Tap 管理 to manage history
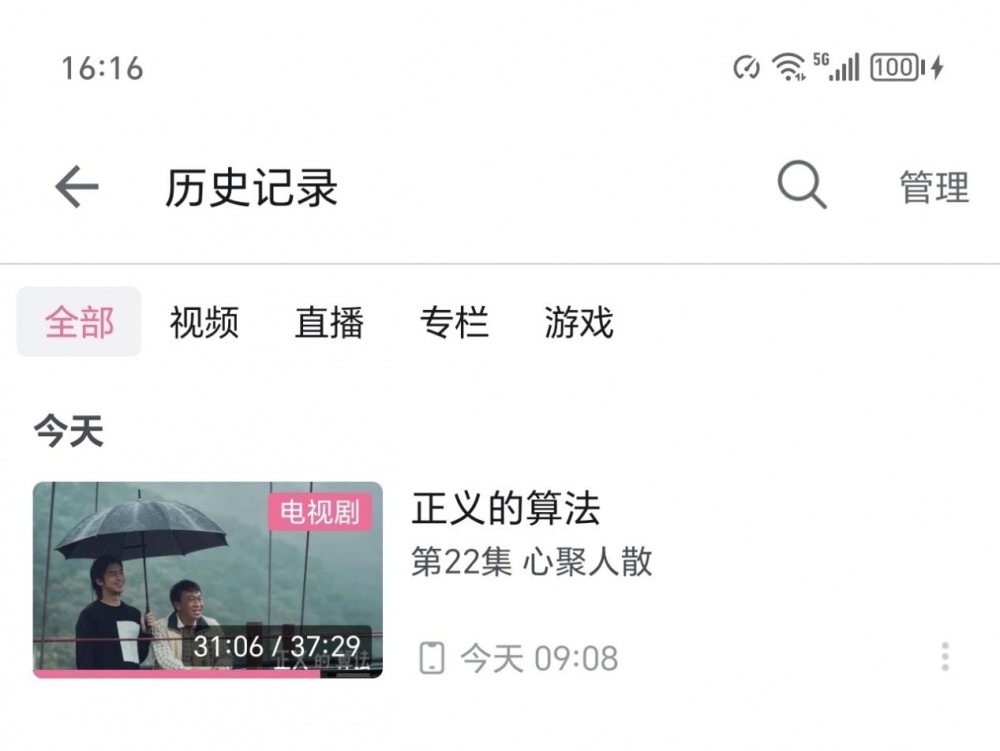Viewport: 1000px width, 751px height. click(933, 188)
